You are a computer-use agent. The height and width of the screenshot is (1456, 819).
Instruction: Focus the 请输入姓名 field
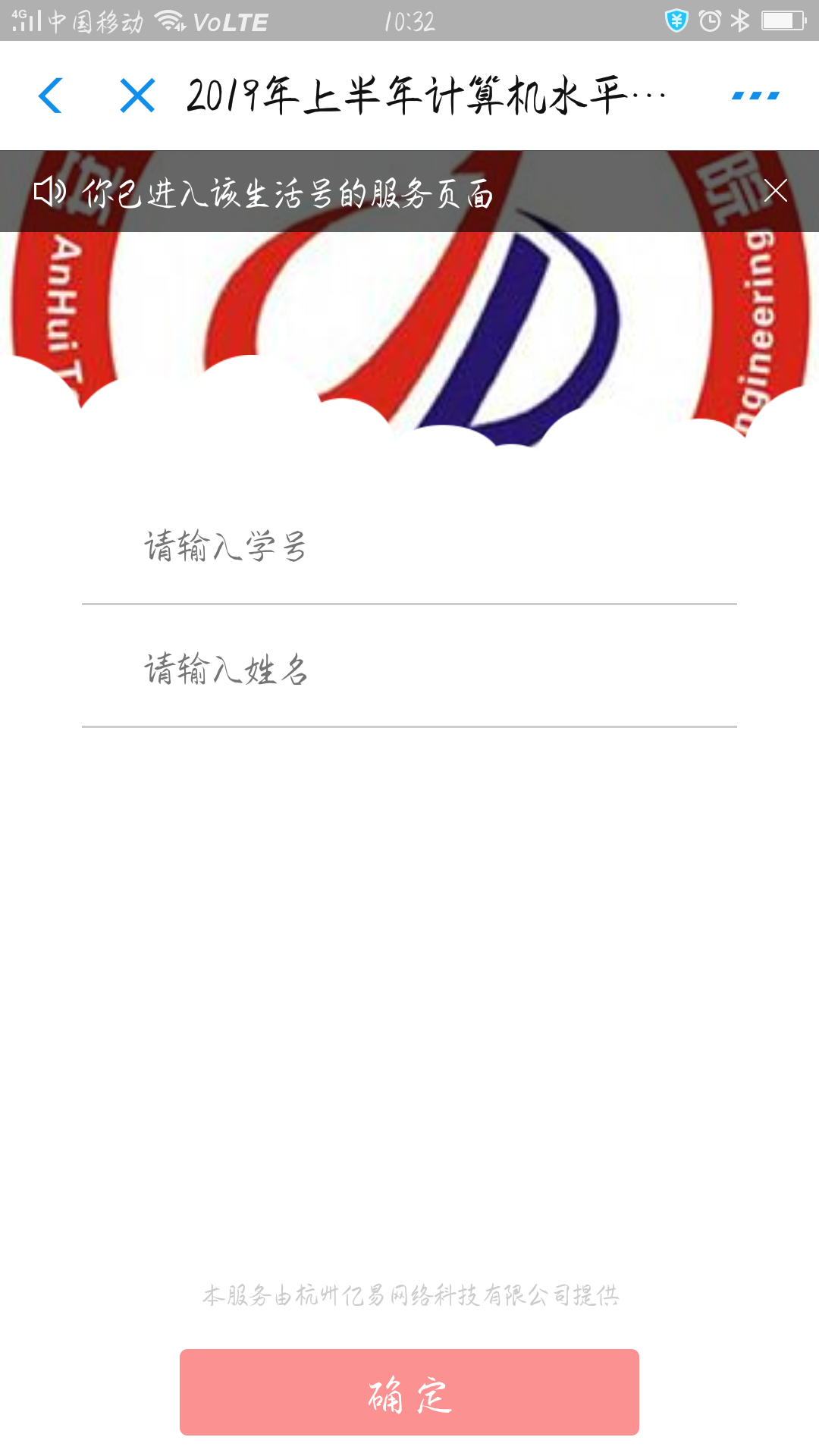coord(409,670)
